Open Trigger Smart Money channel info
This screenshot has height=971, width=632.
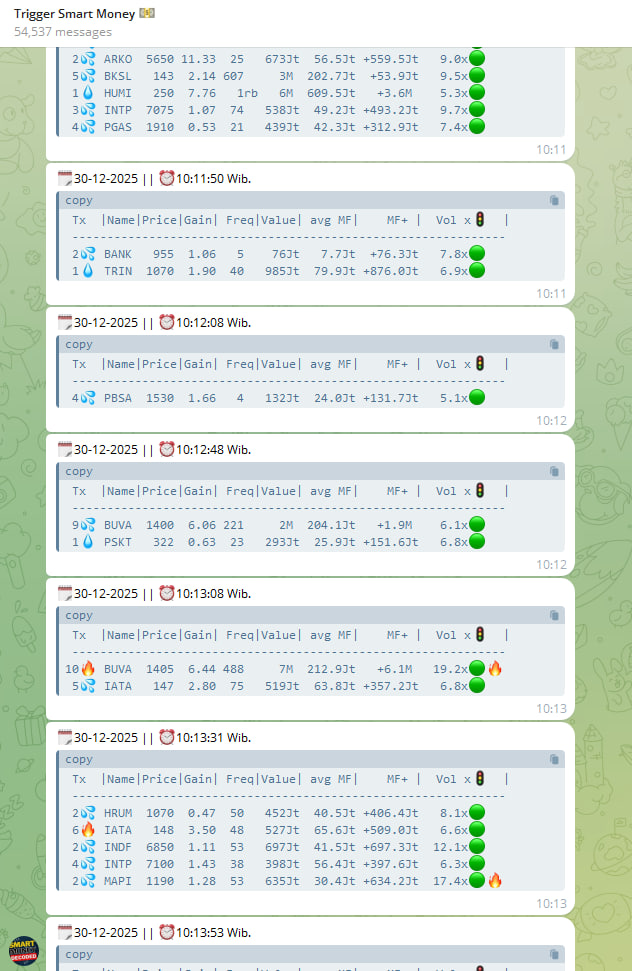pyautogui.click(x=84, y=14)
